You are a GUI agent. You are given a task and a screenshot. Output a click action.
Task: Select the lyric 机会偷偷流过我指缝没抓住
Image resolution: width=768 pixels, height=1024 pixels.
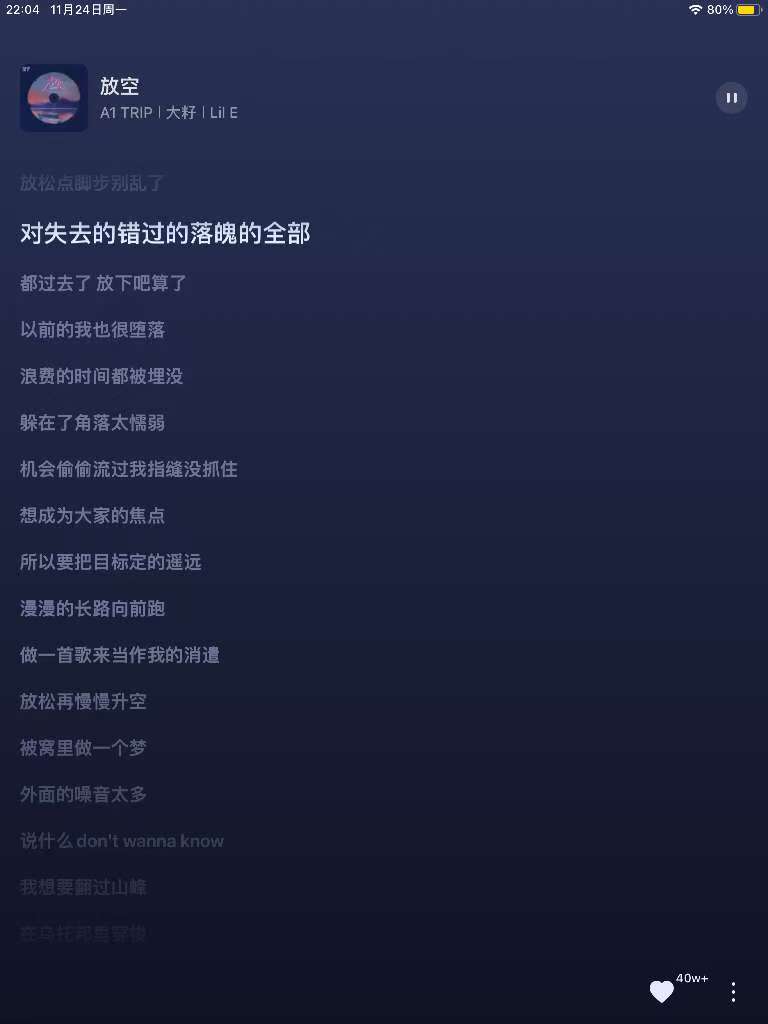click(x=129, y=469)
